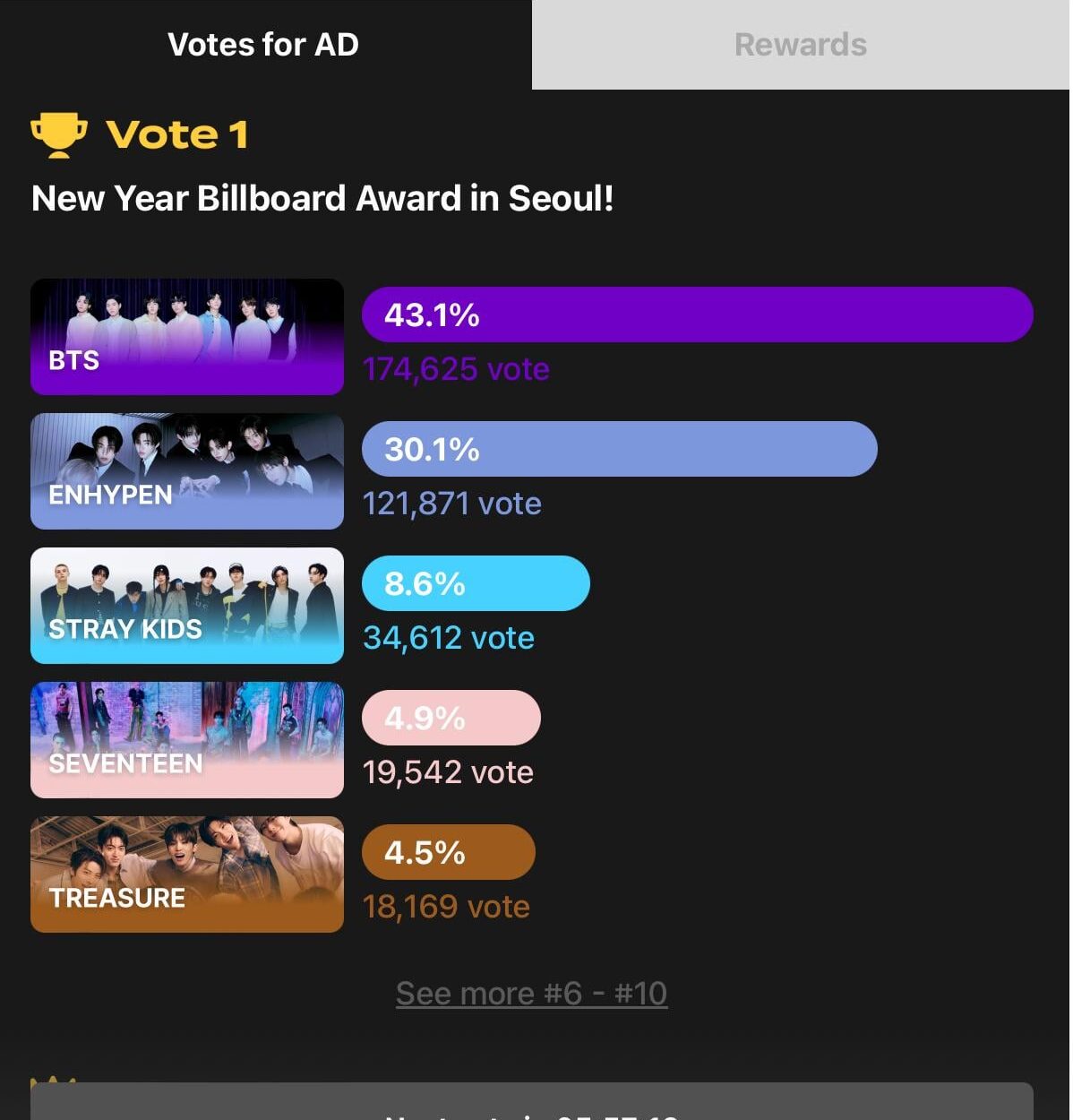
Task: Open the See more #6 - #10 link
Action: point(531,993)
